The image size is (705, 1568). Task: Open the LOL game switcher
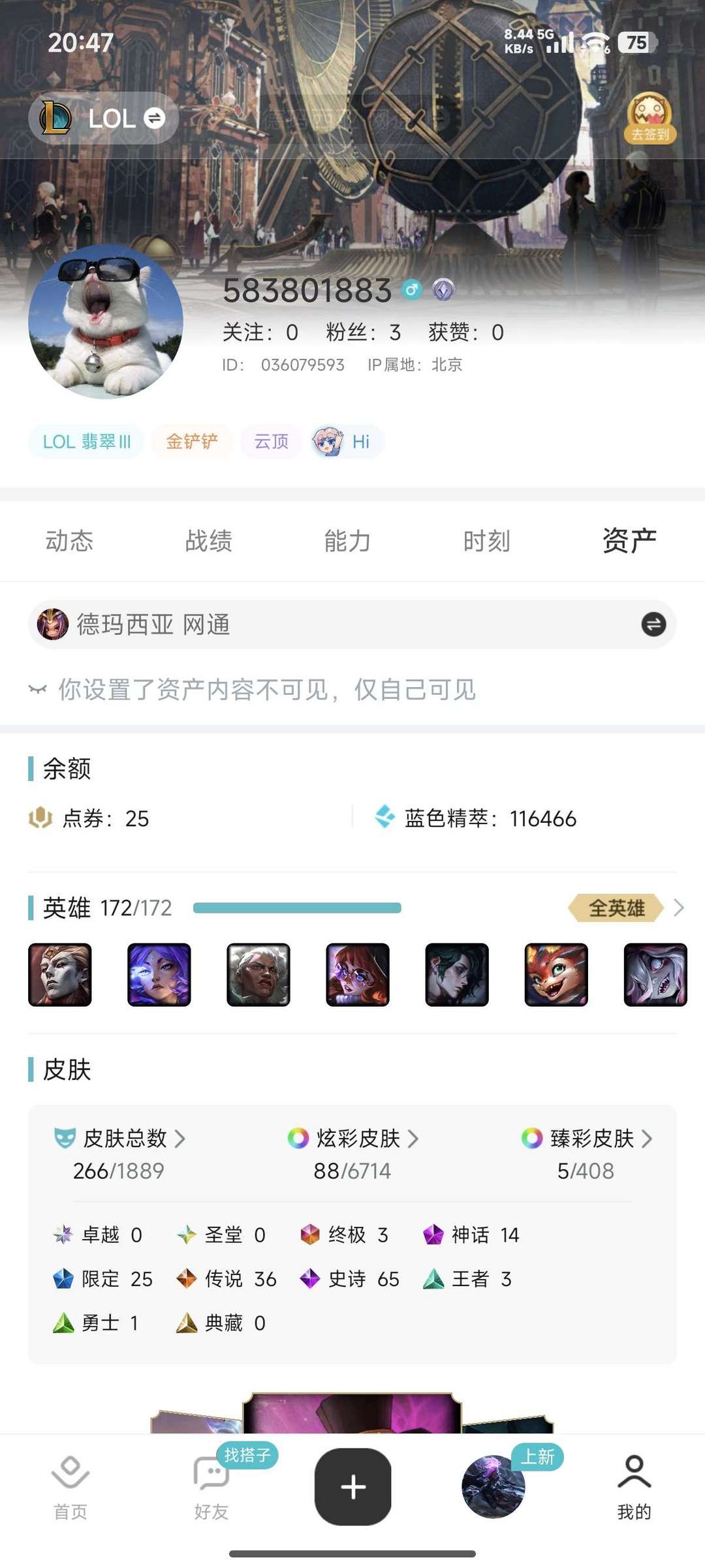pyautogui.click(x=103, y=118)
